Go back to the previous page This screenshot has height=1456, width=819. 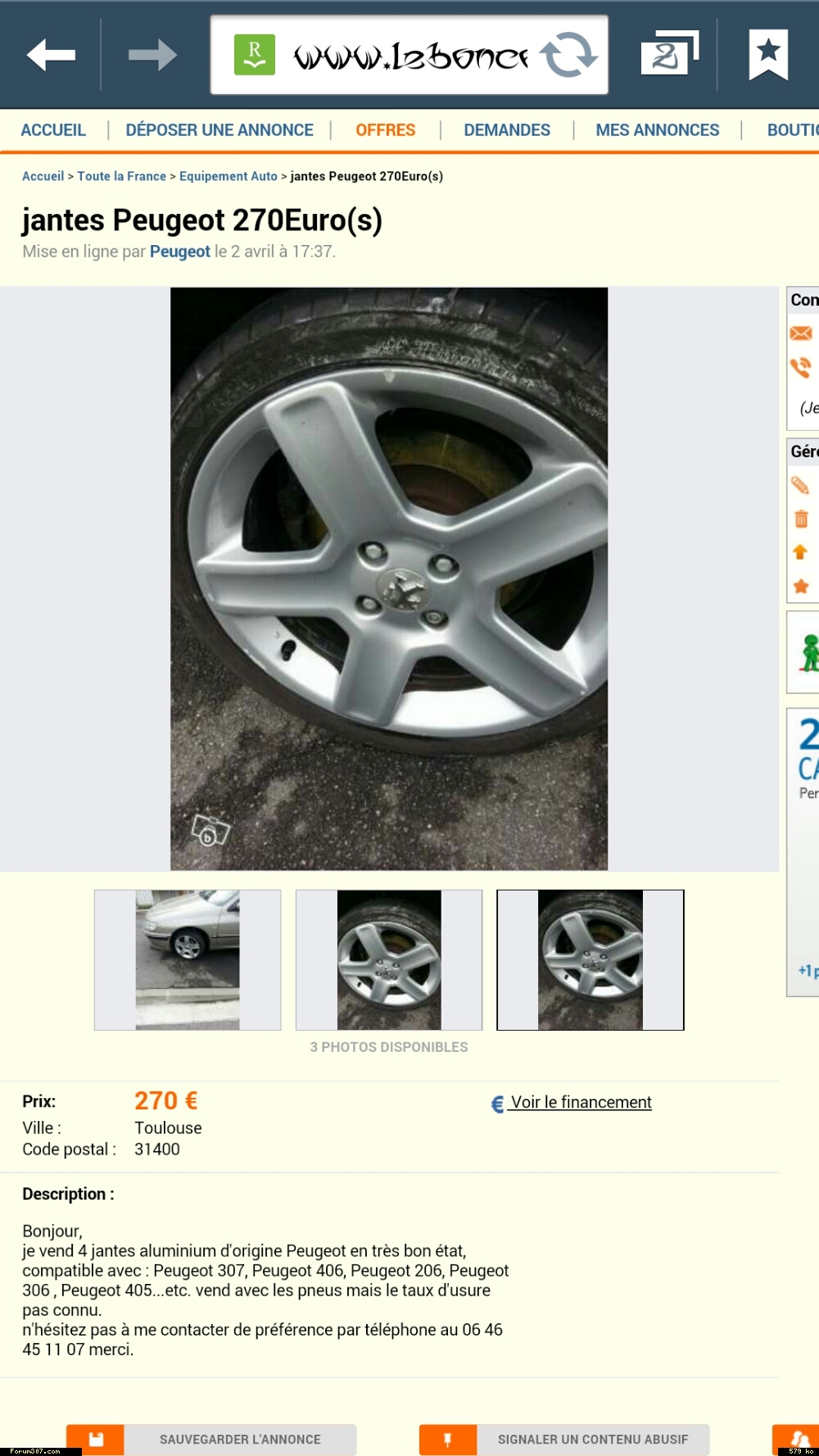(x=51, y=55)
